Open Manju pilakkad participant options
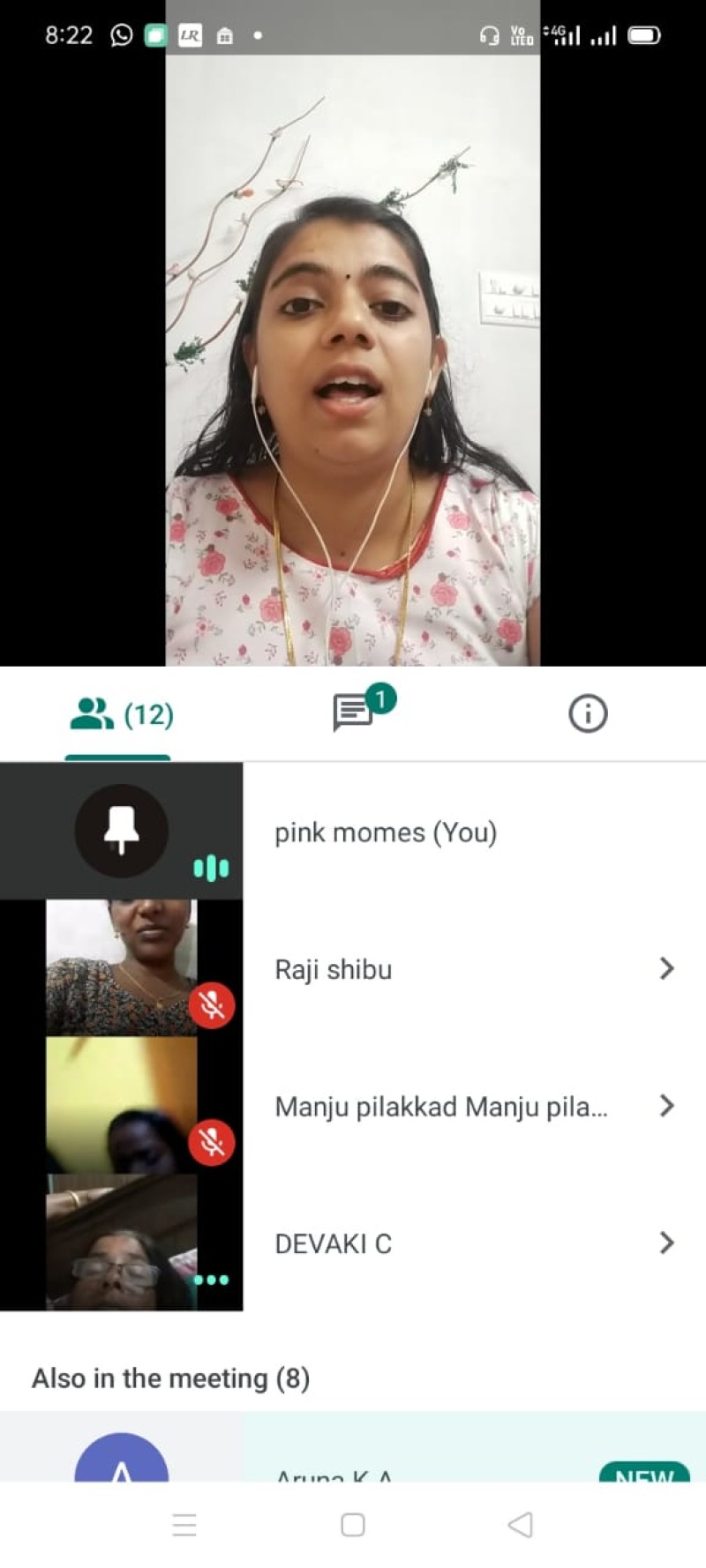The width and height of the screenshot is (706, 1568). point(666,1105)
